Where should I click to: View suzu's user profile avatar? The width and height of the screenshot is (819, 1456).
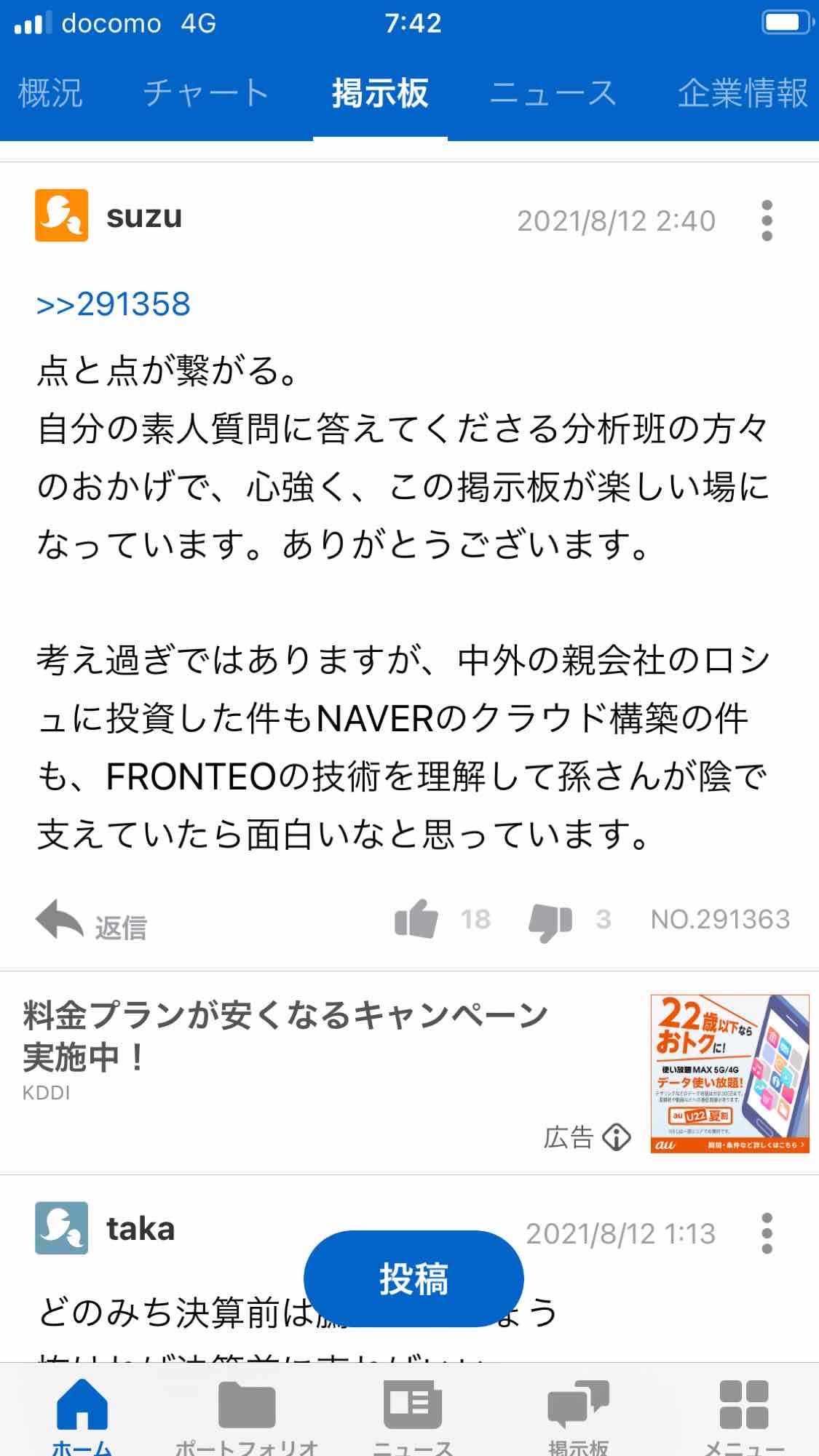pyautogui.click(x=62, y=215)
